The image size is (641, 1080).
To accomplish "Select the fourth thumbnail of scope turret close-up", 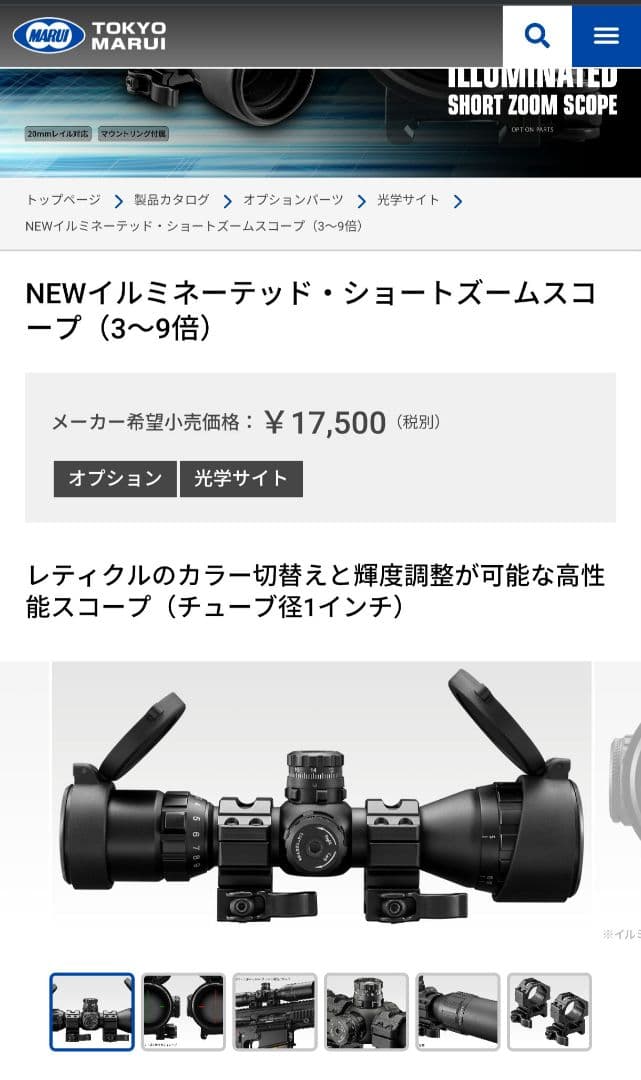I will (x=367, y=1011).
